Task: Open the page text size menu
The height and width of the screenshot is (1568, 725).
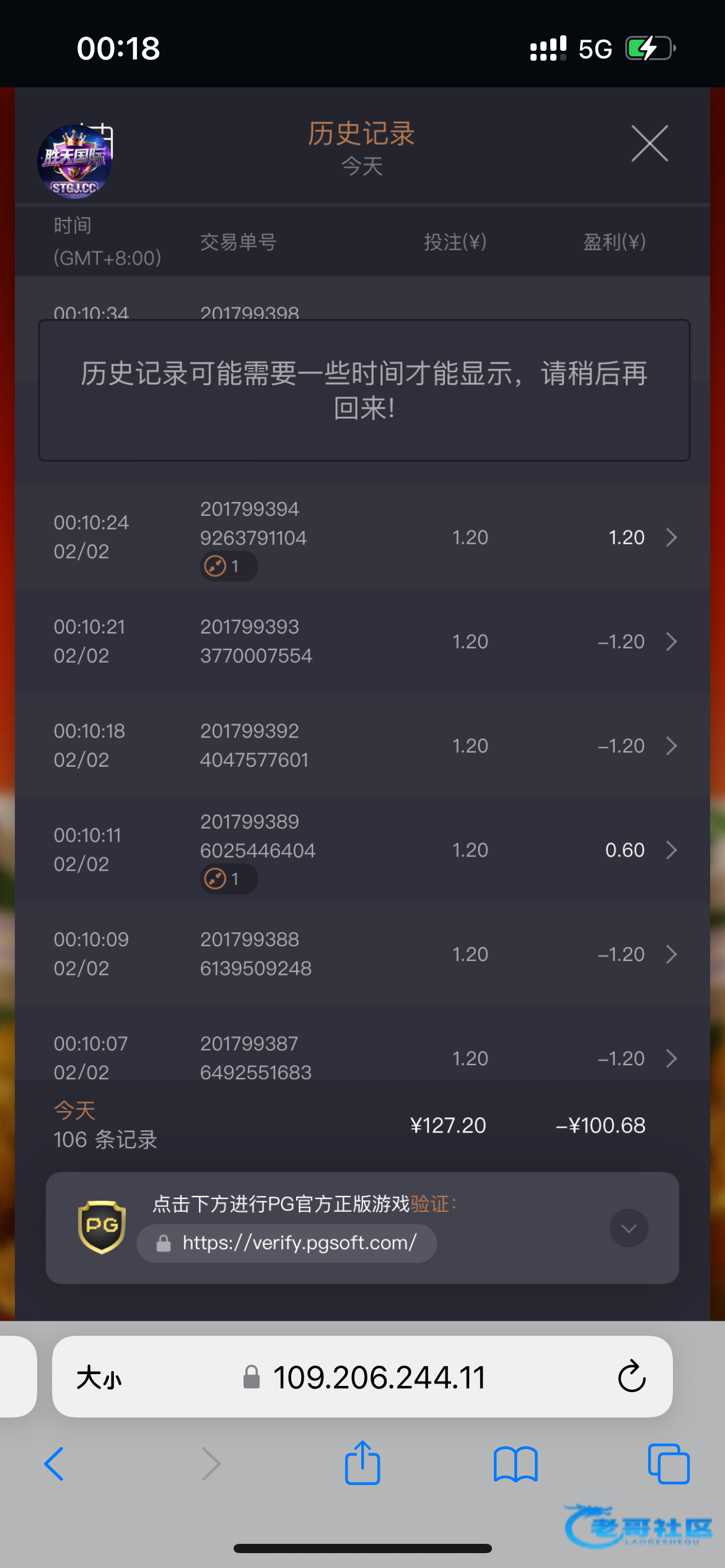Action: tap(99, 1378)
